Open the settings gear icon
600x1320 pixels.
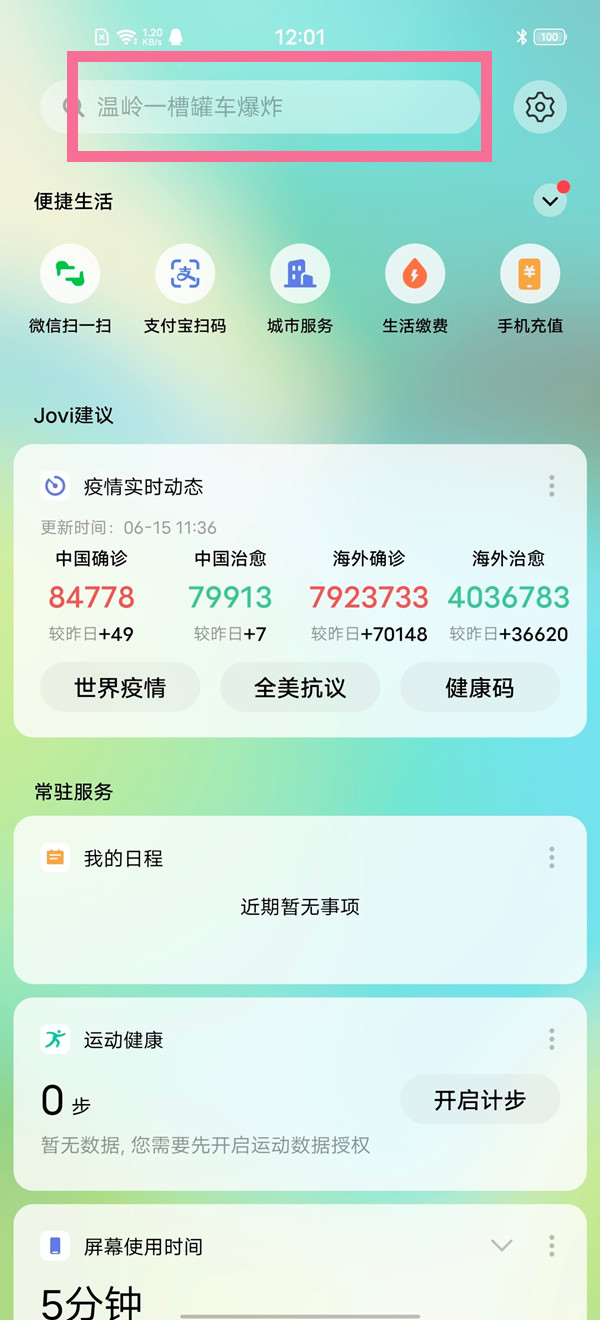[540, 107]
